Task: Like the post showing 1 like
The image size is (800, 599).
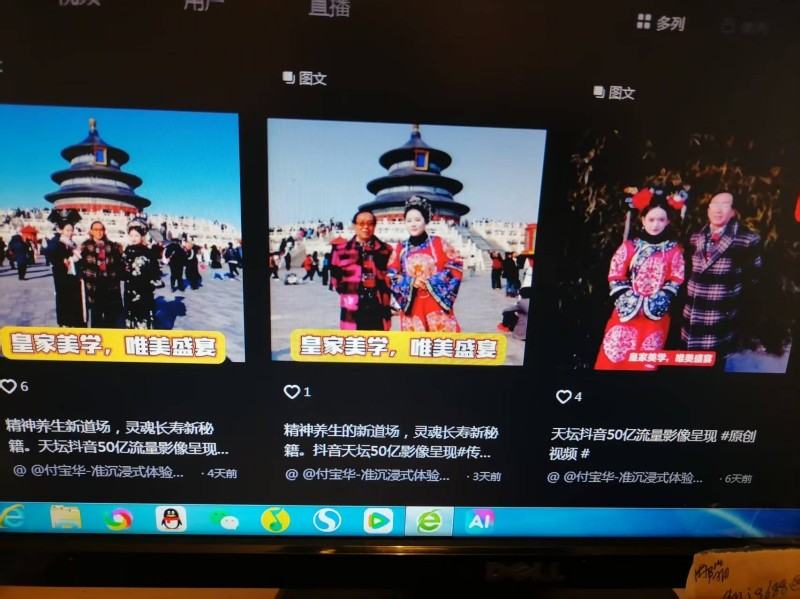Action: [291, 392]
